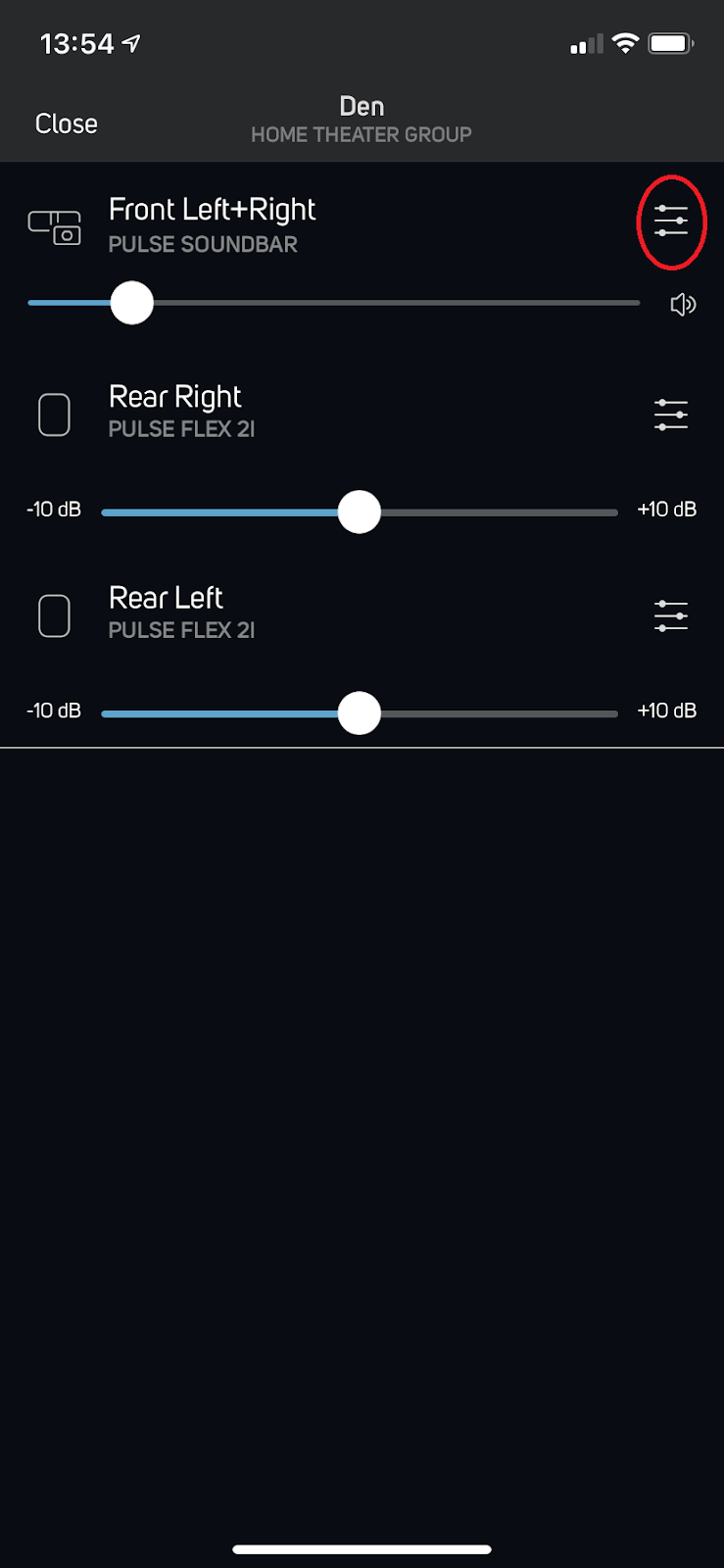Open settings sliders icon for Front Left+Right
Viewport: 724px width, 1568px height.
[x=671, y=220]
